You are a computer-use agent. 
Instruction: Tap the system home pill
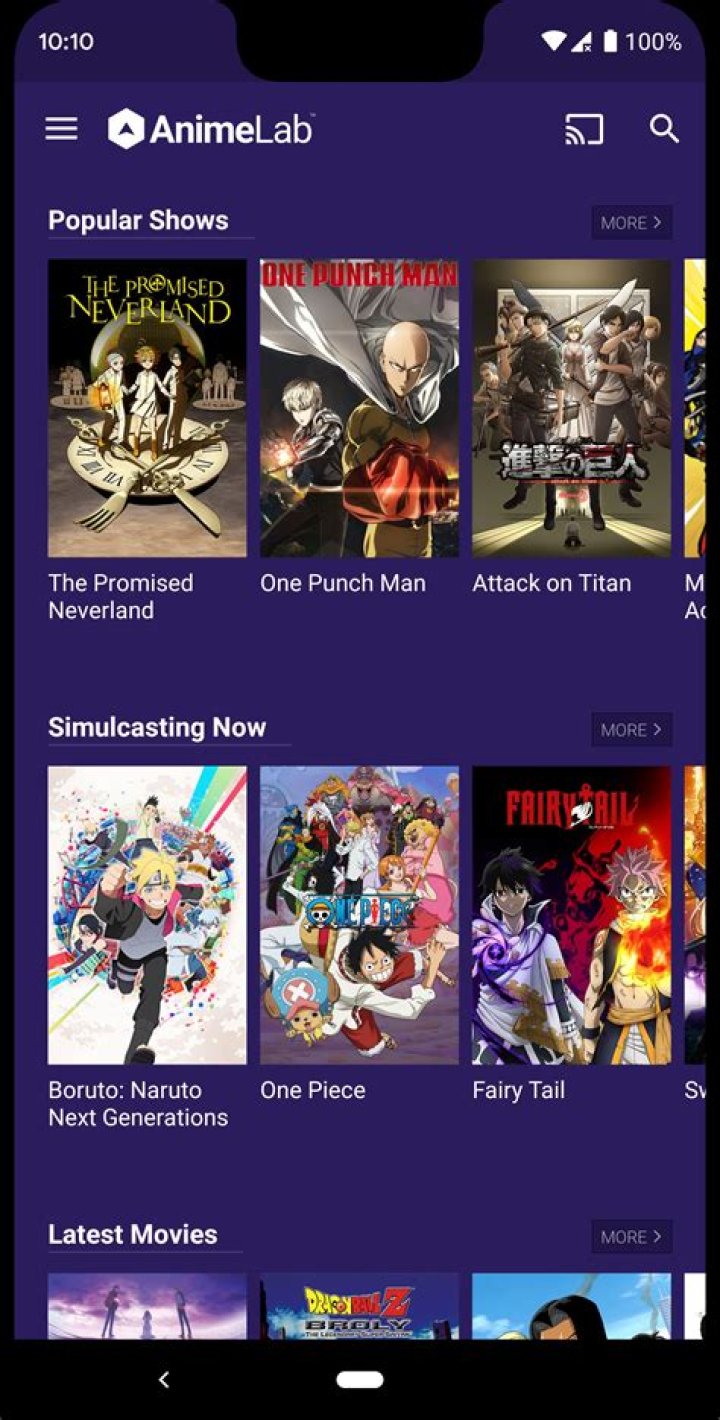tap(360, 1380)
